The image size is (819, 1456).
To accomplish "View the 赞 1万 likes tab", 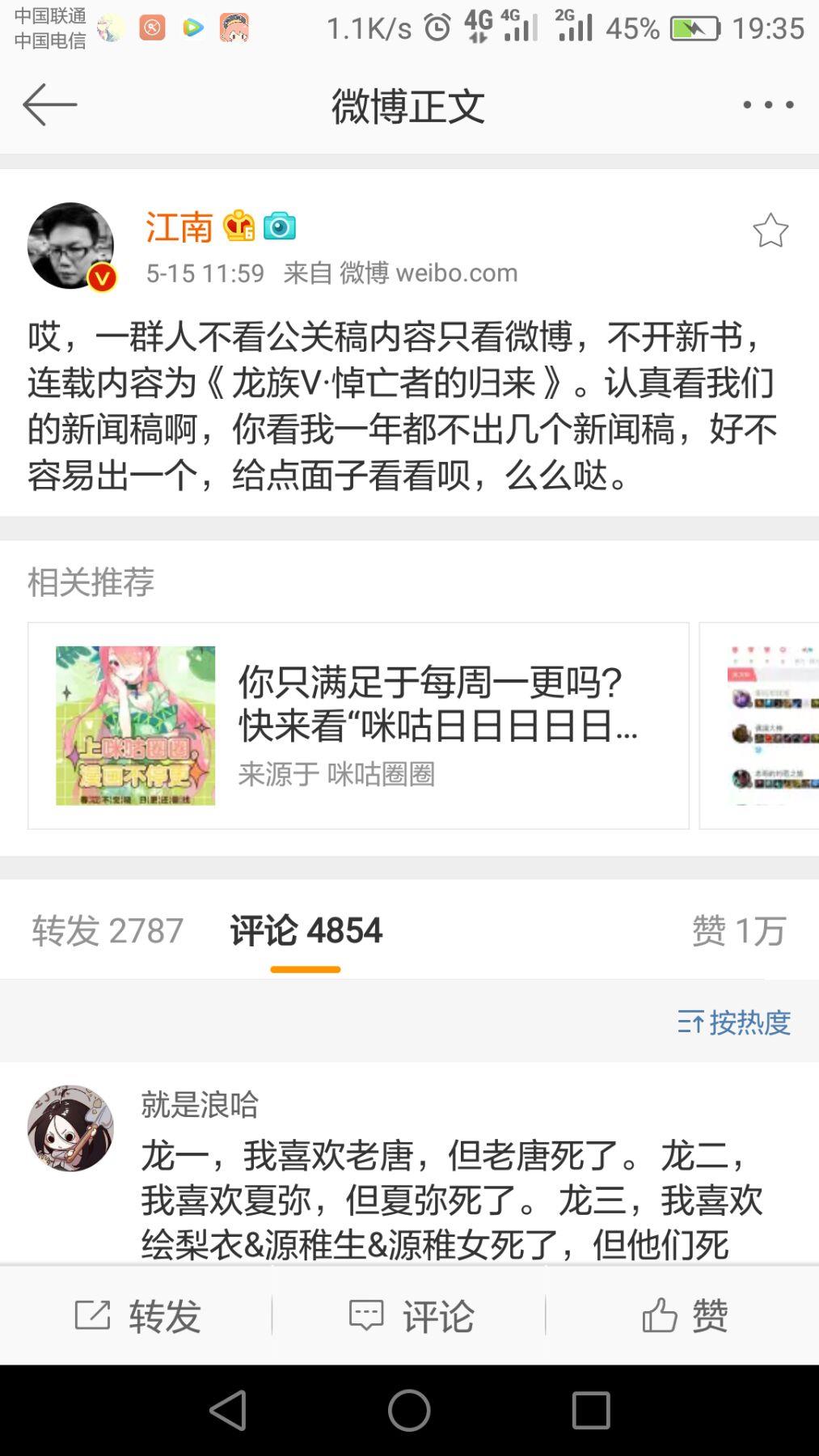I will [739, 930].
